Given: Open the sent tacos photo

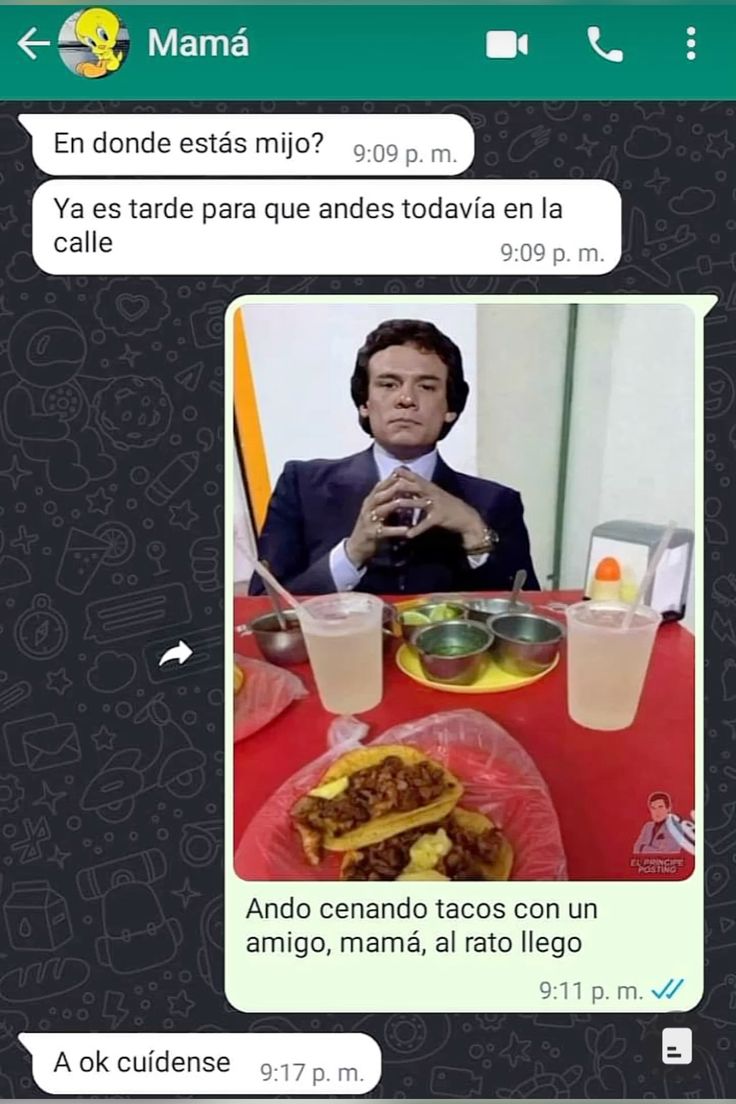Looking at the screenshot, I should [464, 592].
